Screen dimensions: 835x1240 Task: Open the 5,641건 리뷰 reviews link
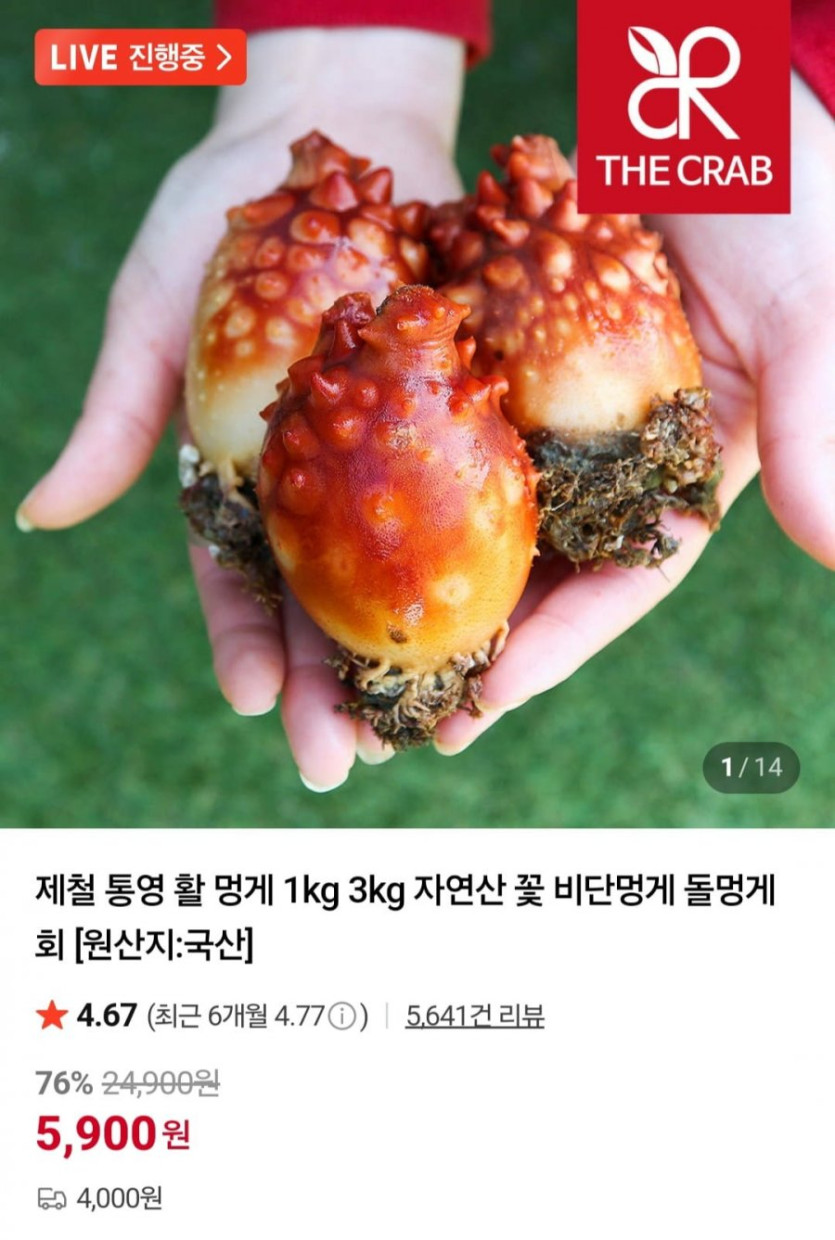pos(475,1016)
